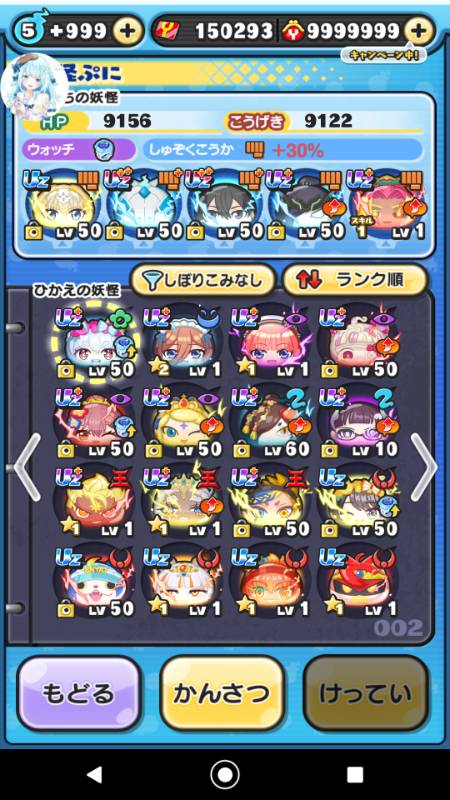Tap the Android back button
450x800 pixels.
[x=94, y=774]
